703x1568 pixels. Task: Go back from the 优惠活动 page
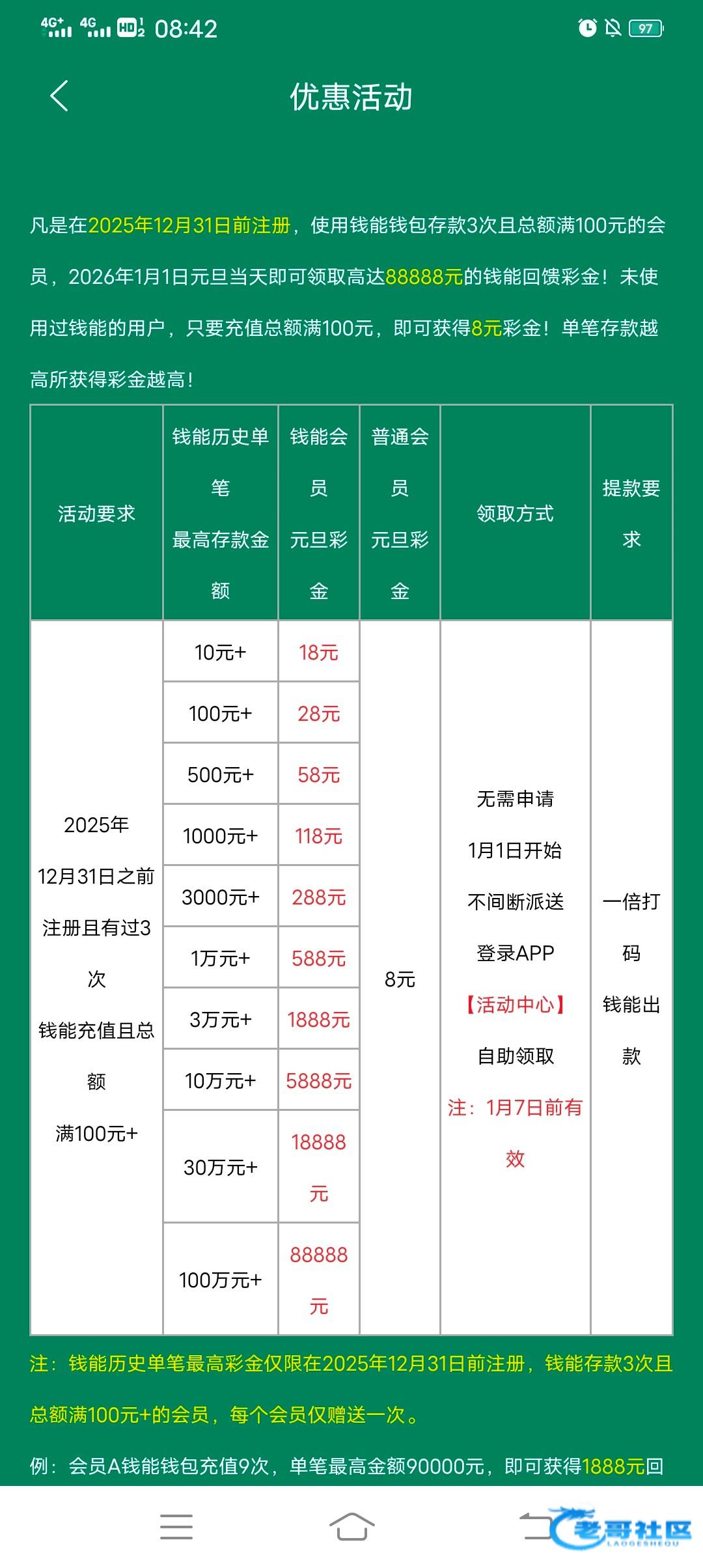coord(59,96)
